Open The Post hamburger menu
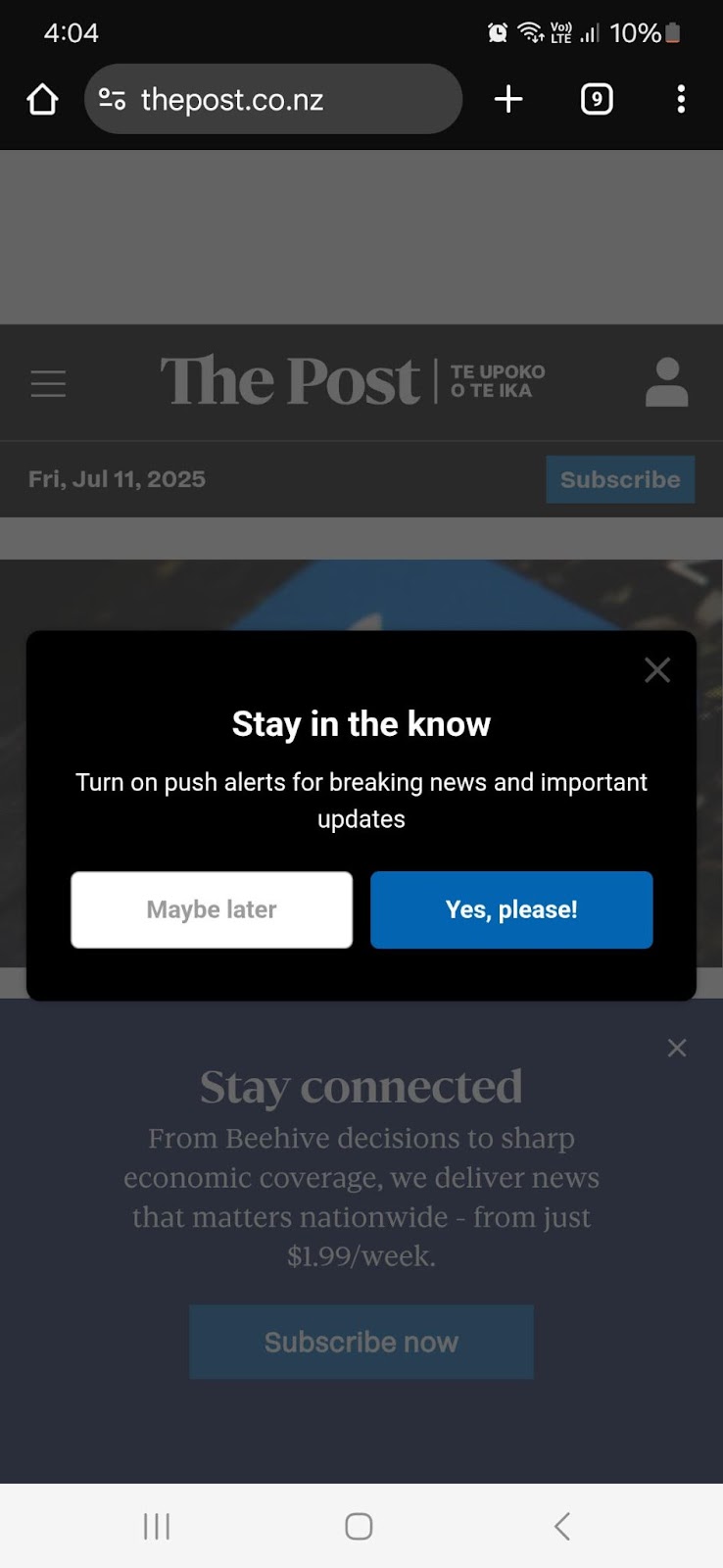 [48, 383]
